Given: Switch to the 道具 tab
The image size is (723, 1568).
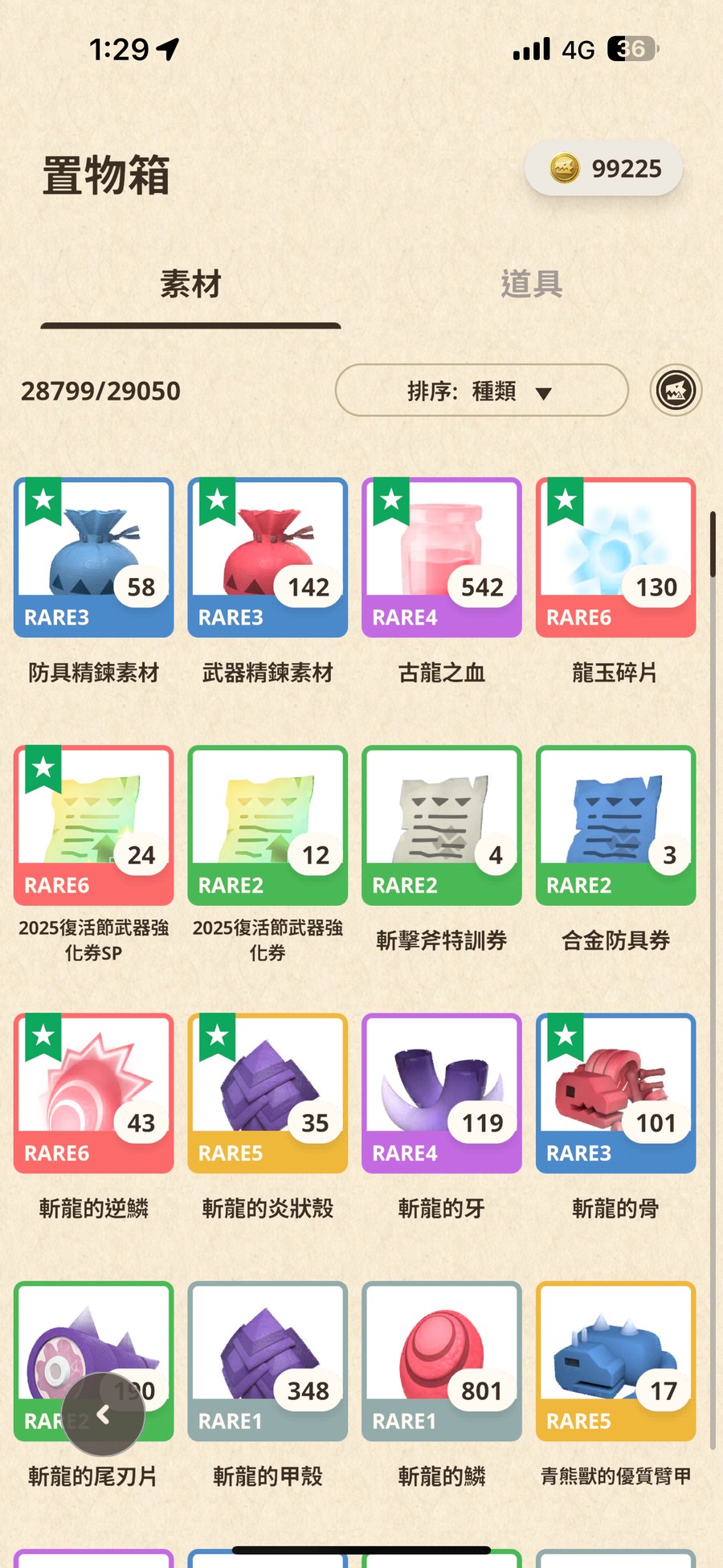Looking at the screenshot, I should pos(531,284).
